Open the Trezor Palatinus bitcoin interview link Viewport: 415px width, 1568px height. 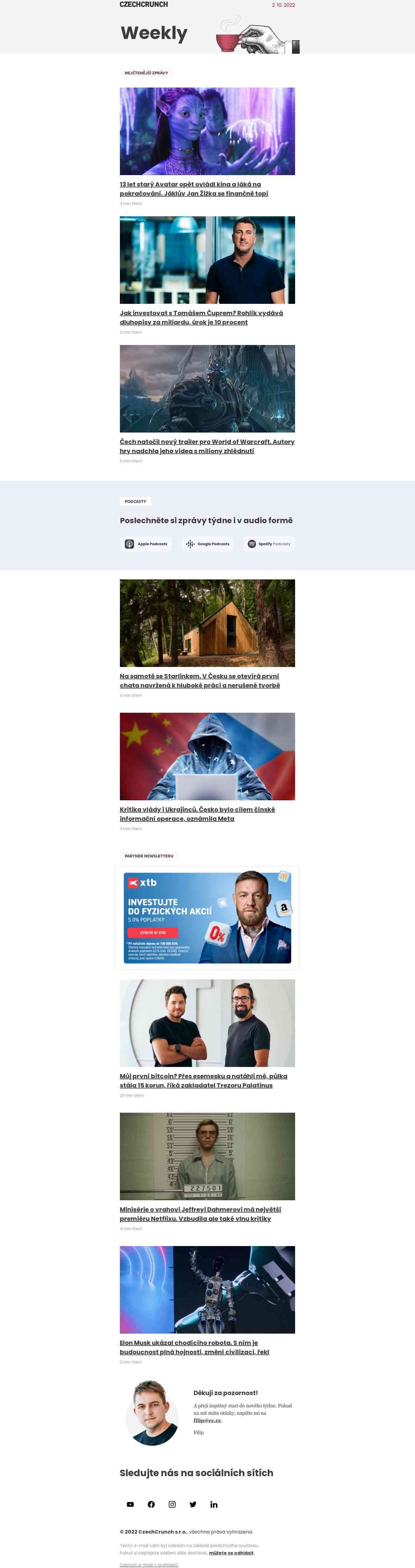(203, 1080)
